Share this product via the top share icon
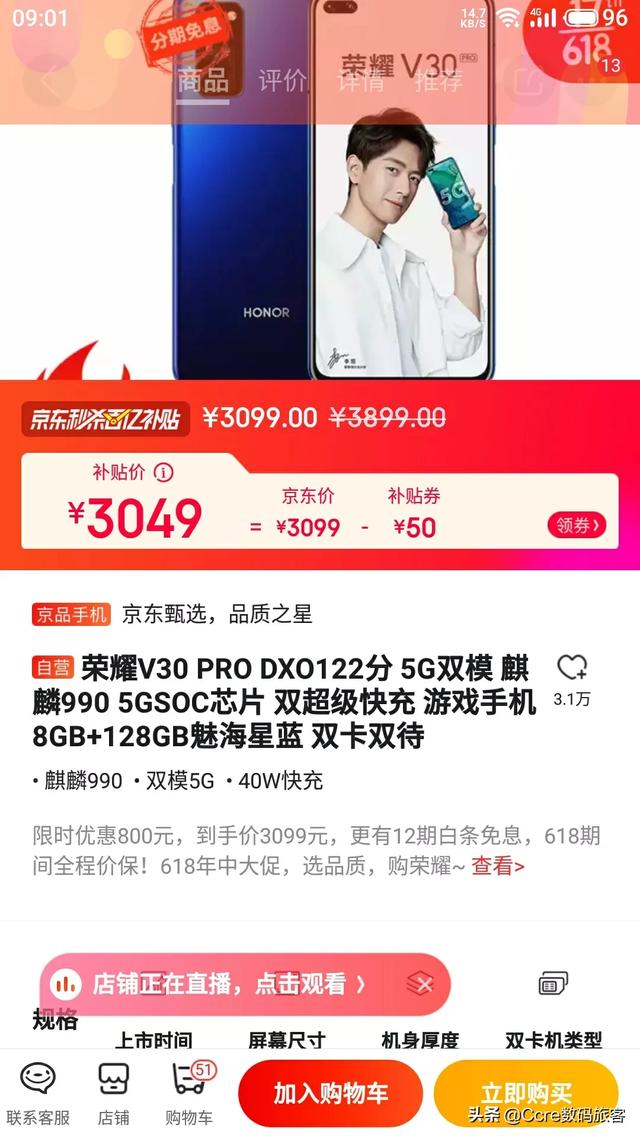Viewport: 640px width, 1138px height. pos(528,80)
